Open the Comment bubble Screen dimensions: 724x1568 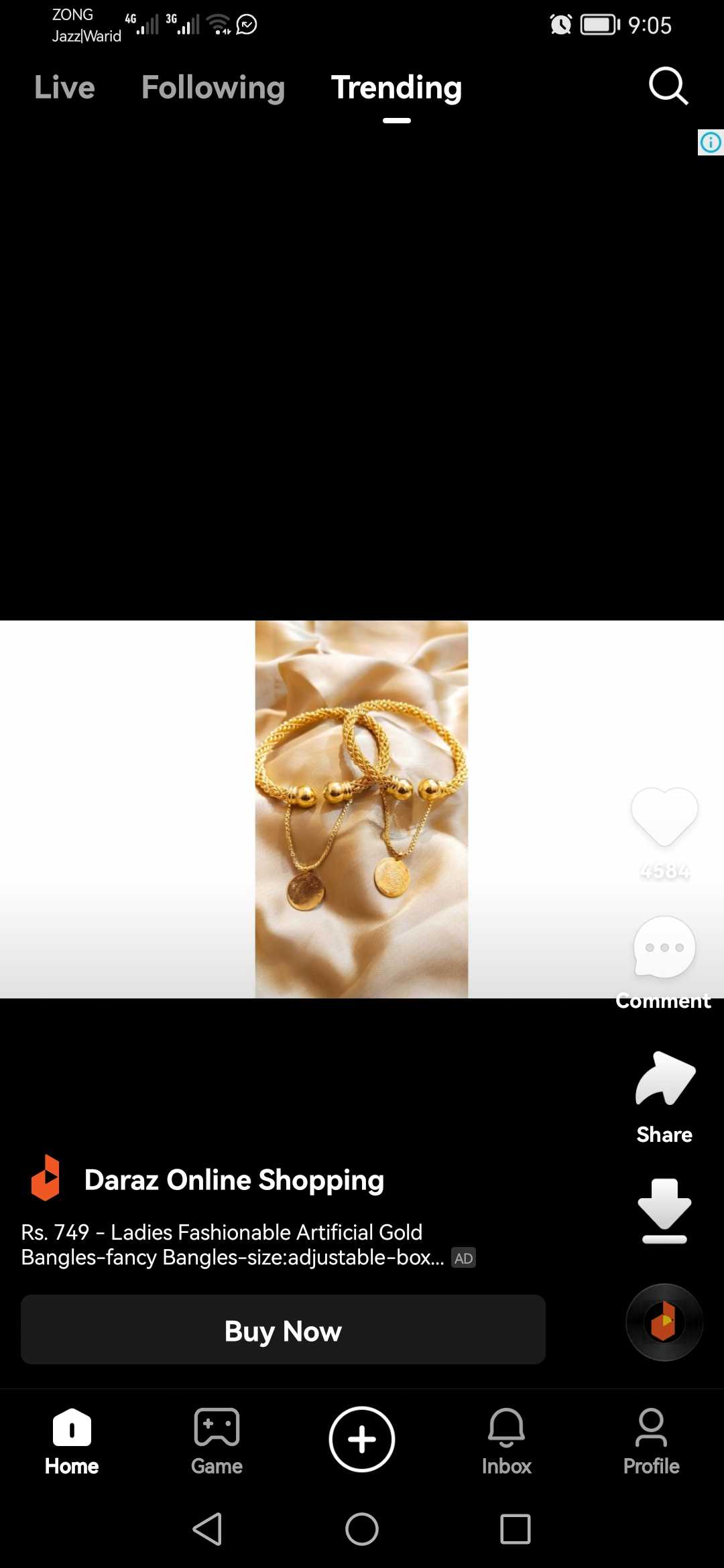(664, 948)
